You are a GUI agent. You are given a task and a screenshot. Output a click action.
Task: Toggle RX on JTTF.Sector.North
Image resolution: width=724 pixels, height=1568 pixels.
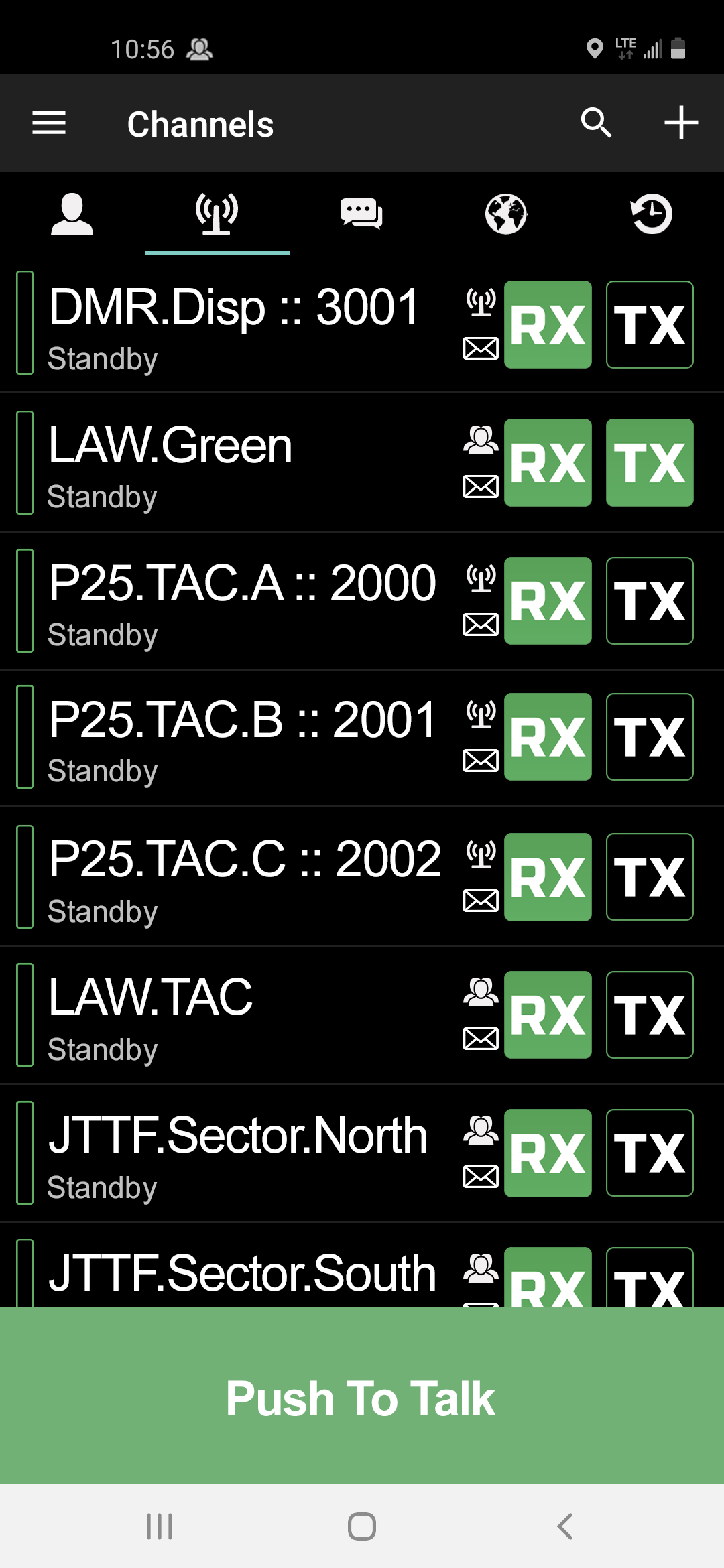pyautogui.click(x=548, y=1153)
